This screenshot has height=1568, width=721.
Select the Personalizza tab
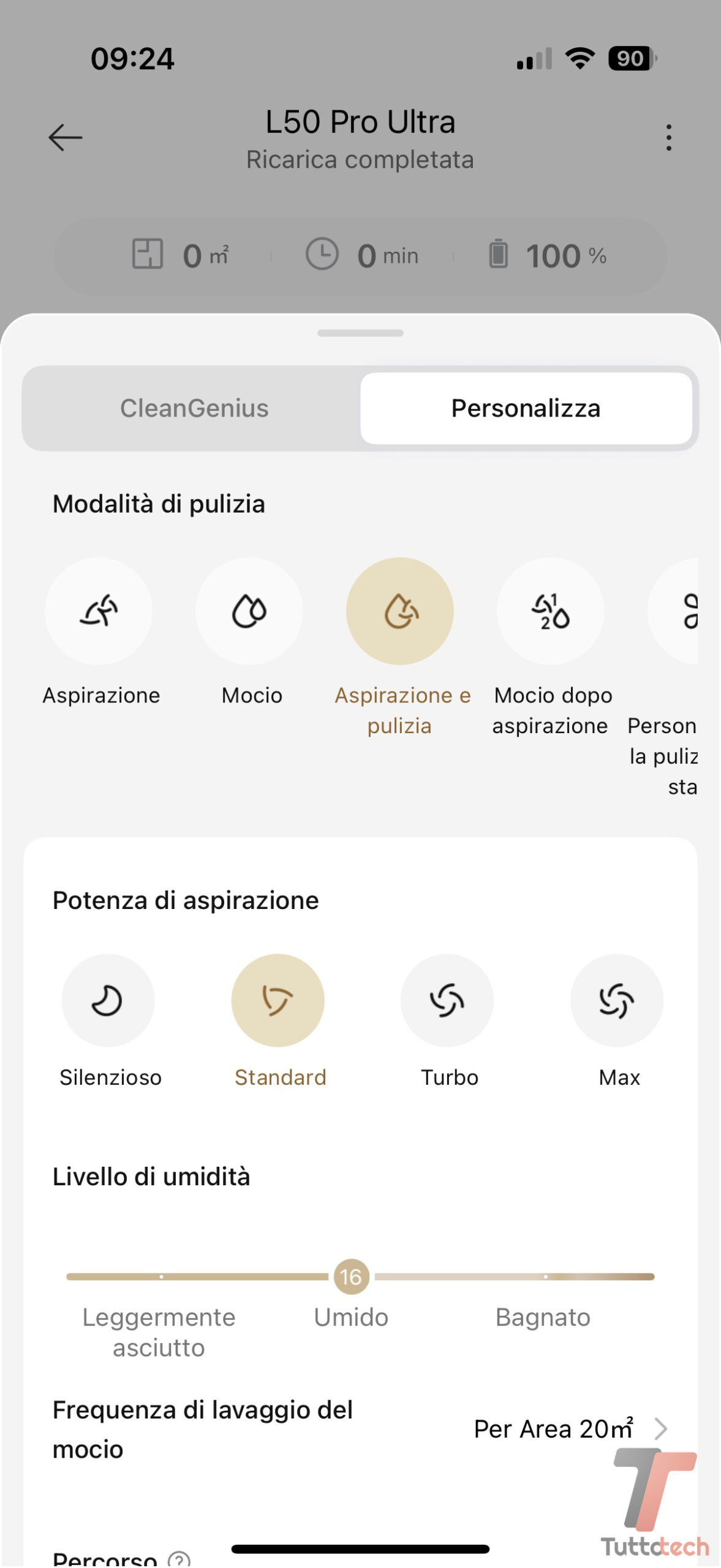(526, 409)
